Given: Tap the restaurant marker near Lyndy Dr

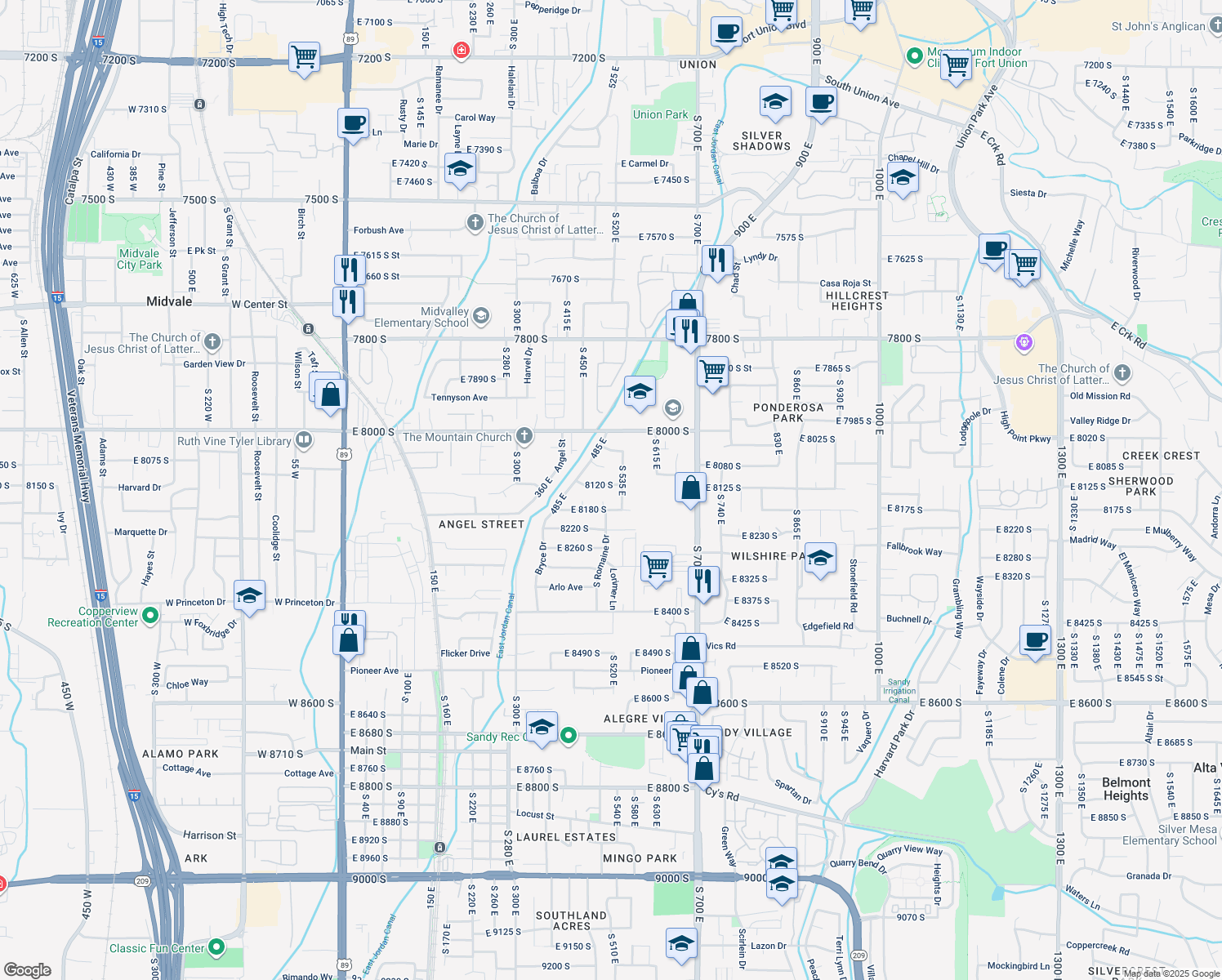Looking at the screenshot, I should click(717, 262).
